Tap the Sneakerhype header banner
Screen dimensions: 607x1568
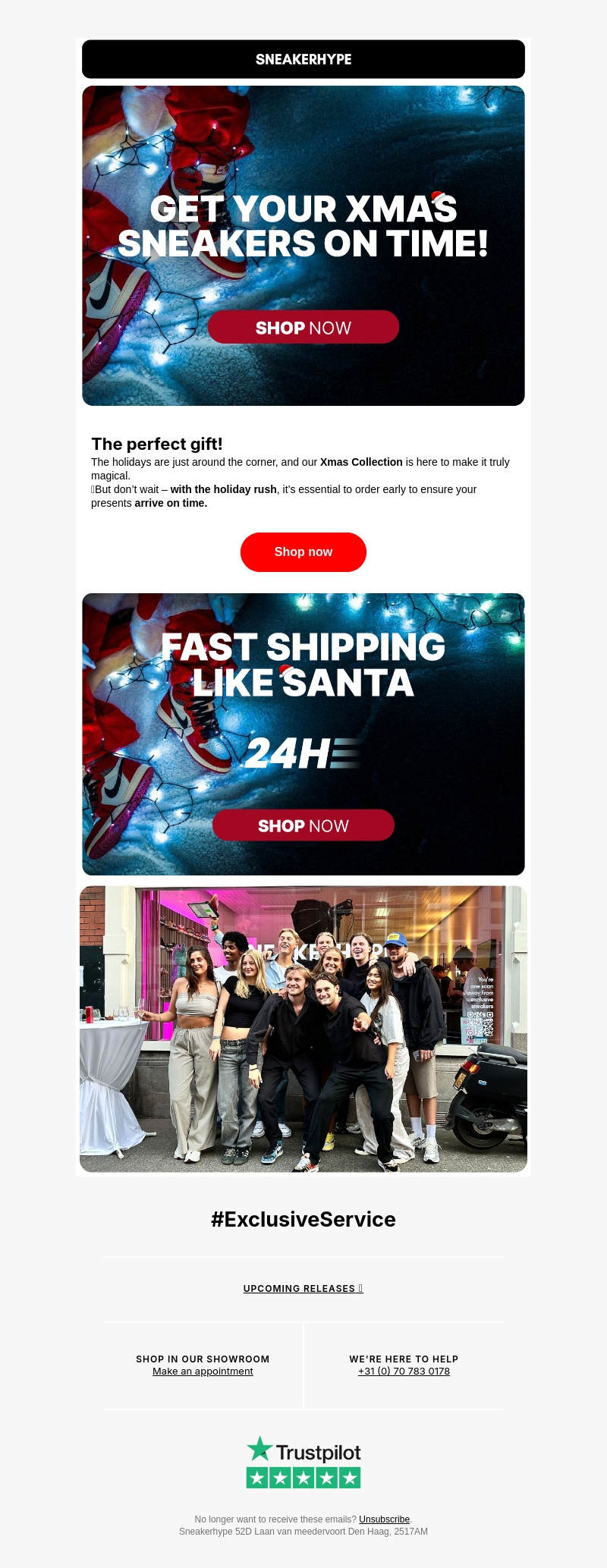303,59
